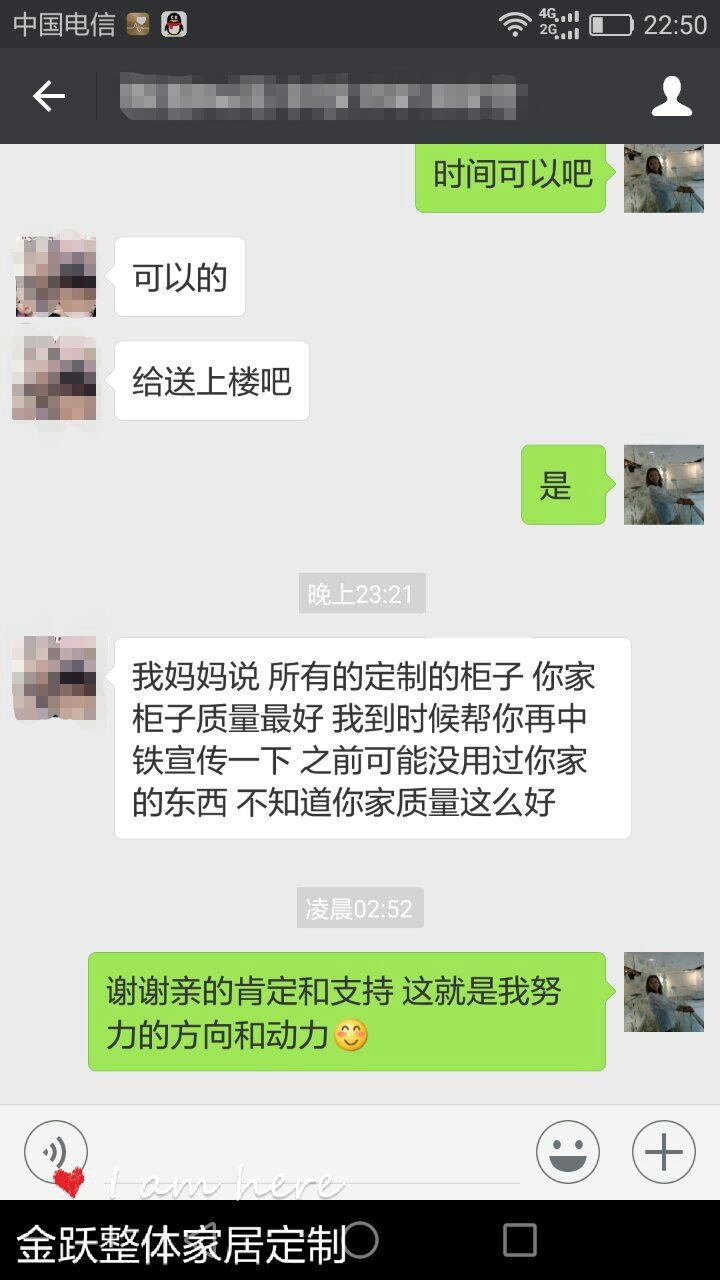Open the plus attachment menu
Screen dimensions: 720x1280
663,1152
